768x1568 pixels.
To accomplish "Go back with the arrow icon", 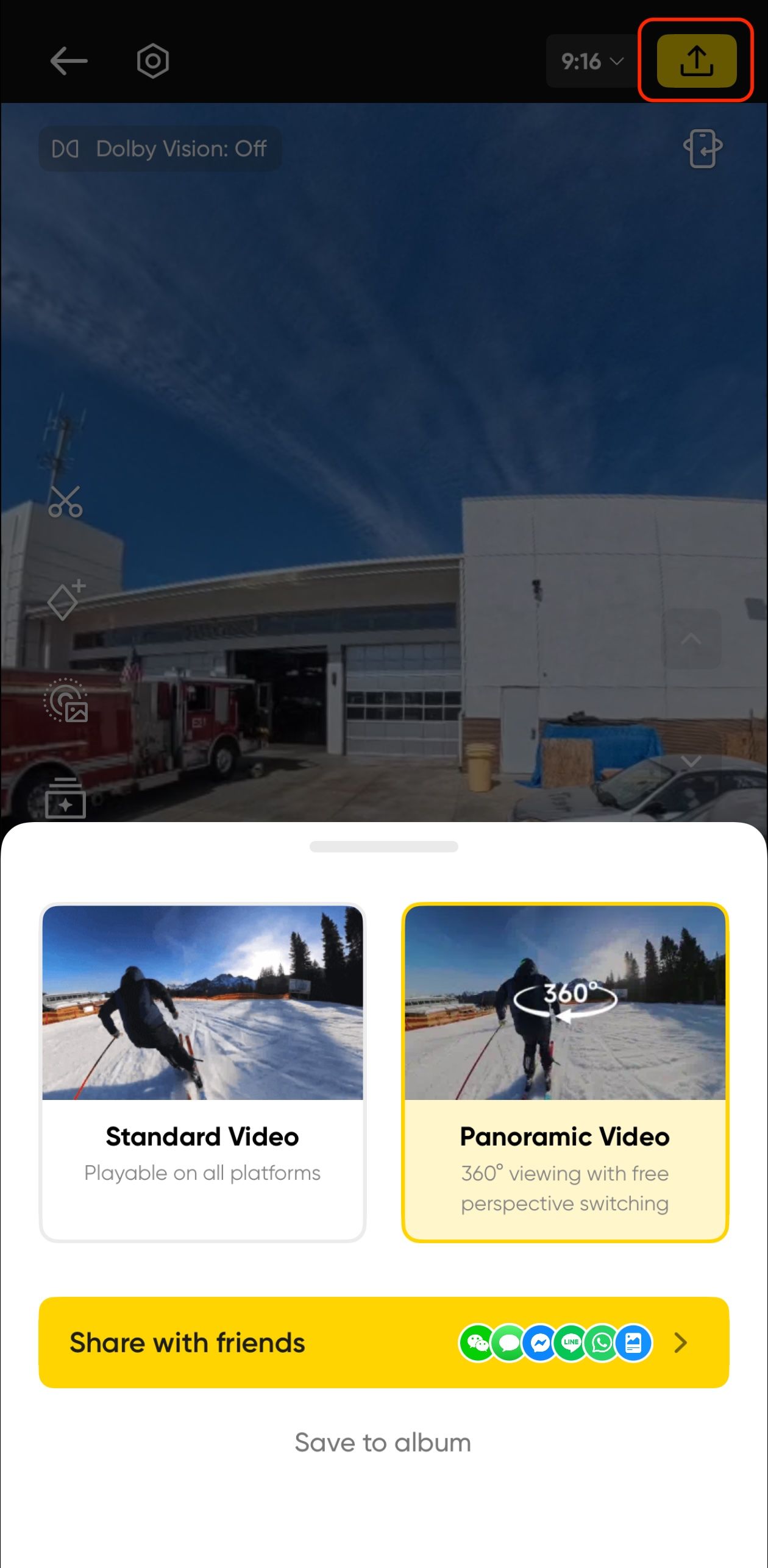I will (68, 61).
